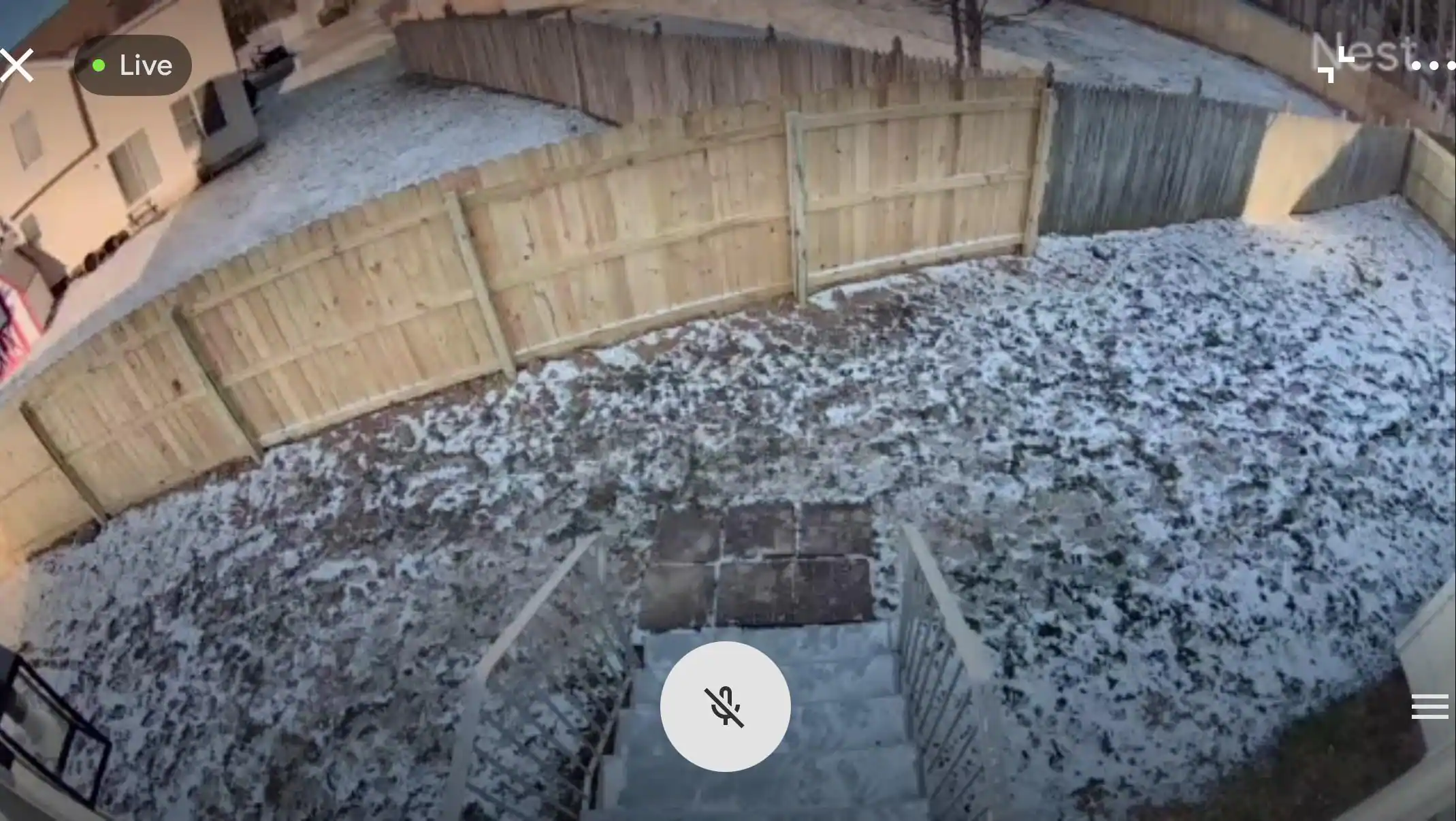This screenshot has height=821, width=1456.
Task: Toggle the microphone talk button
Action: tap(725, 706)
